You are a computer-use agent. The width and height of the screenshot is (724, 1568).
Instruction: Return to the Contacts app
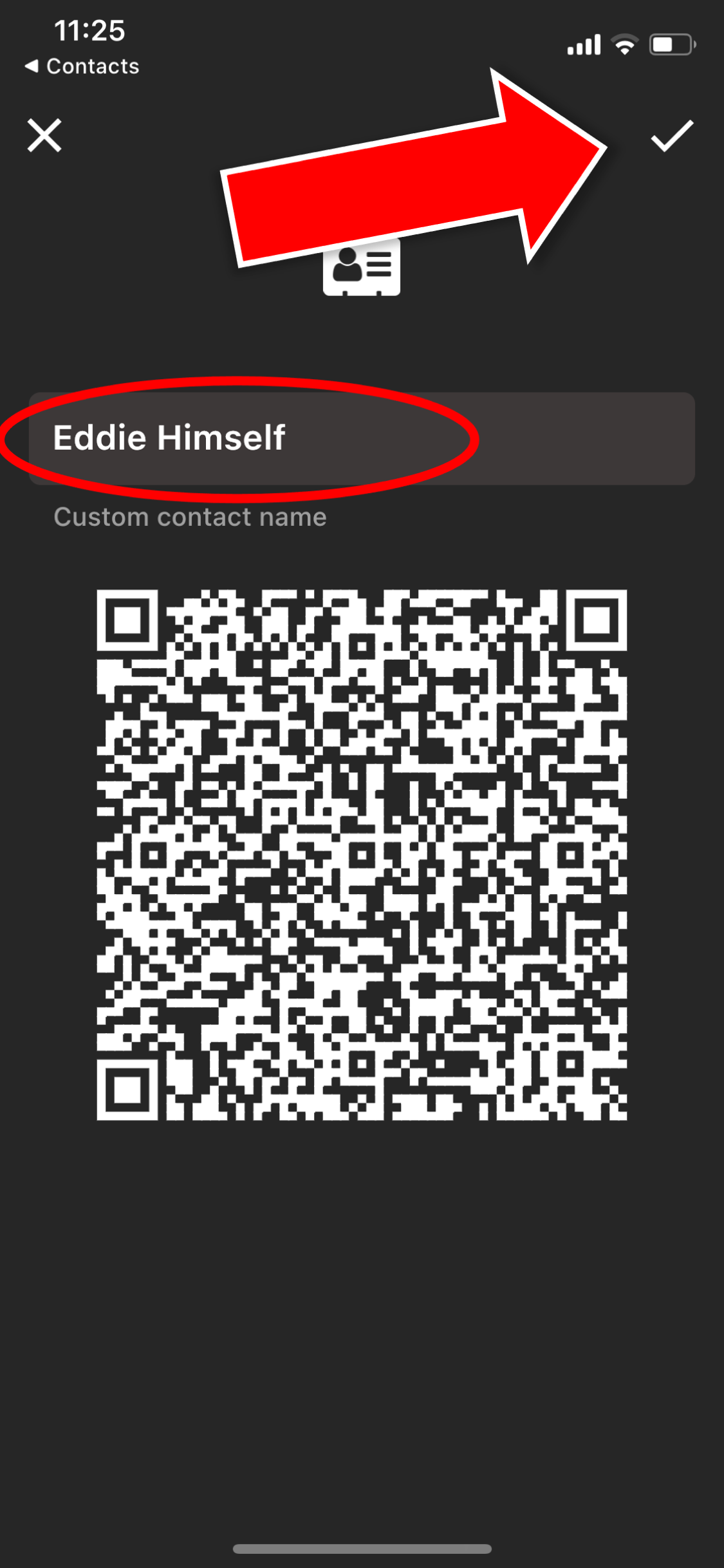click(x=82, y=66)
